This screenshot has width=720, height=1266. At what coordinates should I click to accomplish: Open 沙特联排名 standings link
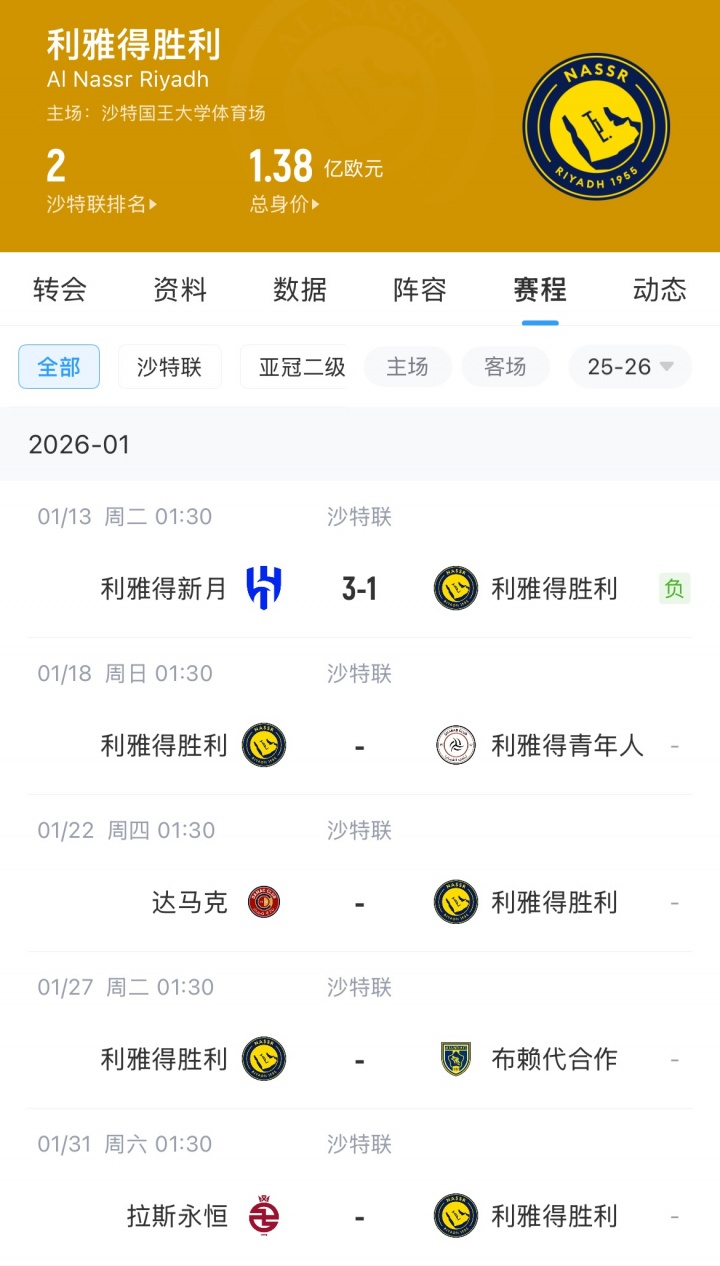pyautogui.click(x=102, y=205)
